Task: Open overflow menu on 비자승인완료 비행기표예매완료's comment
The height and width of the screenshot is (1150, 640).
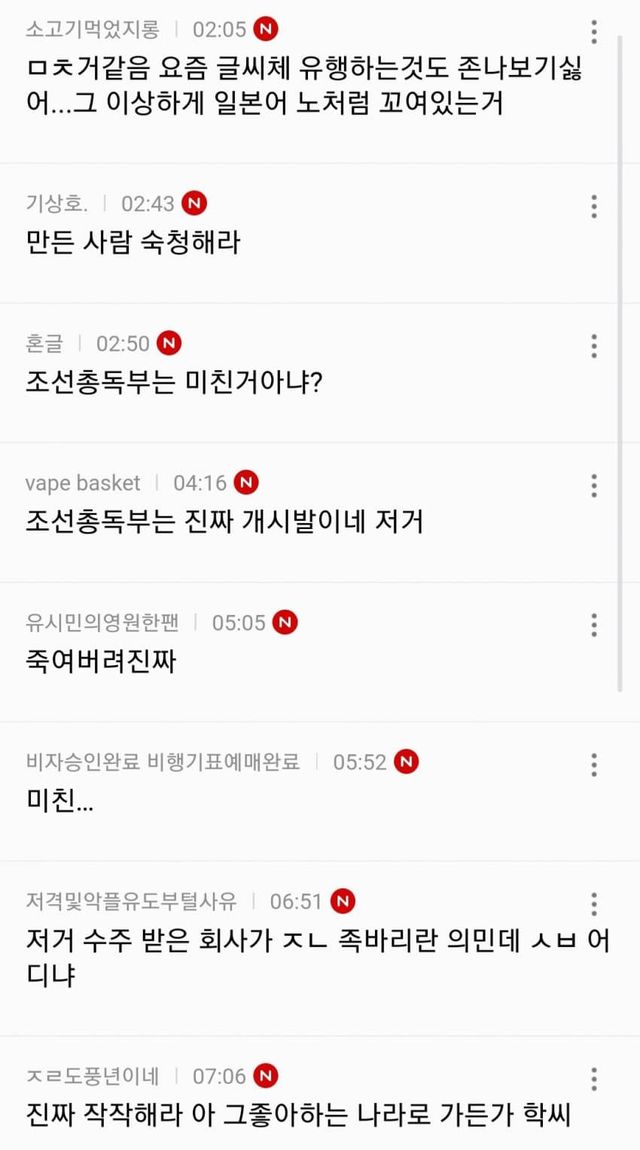Action: (x=594, y=765)
